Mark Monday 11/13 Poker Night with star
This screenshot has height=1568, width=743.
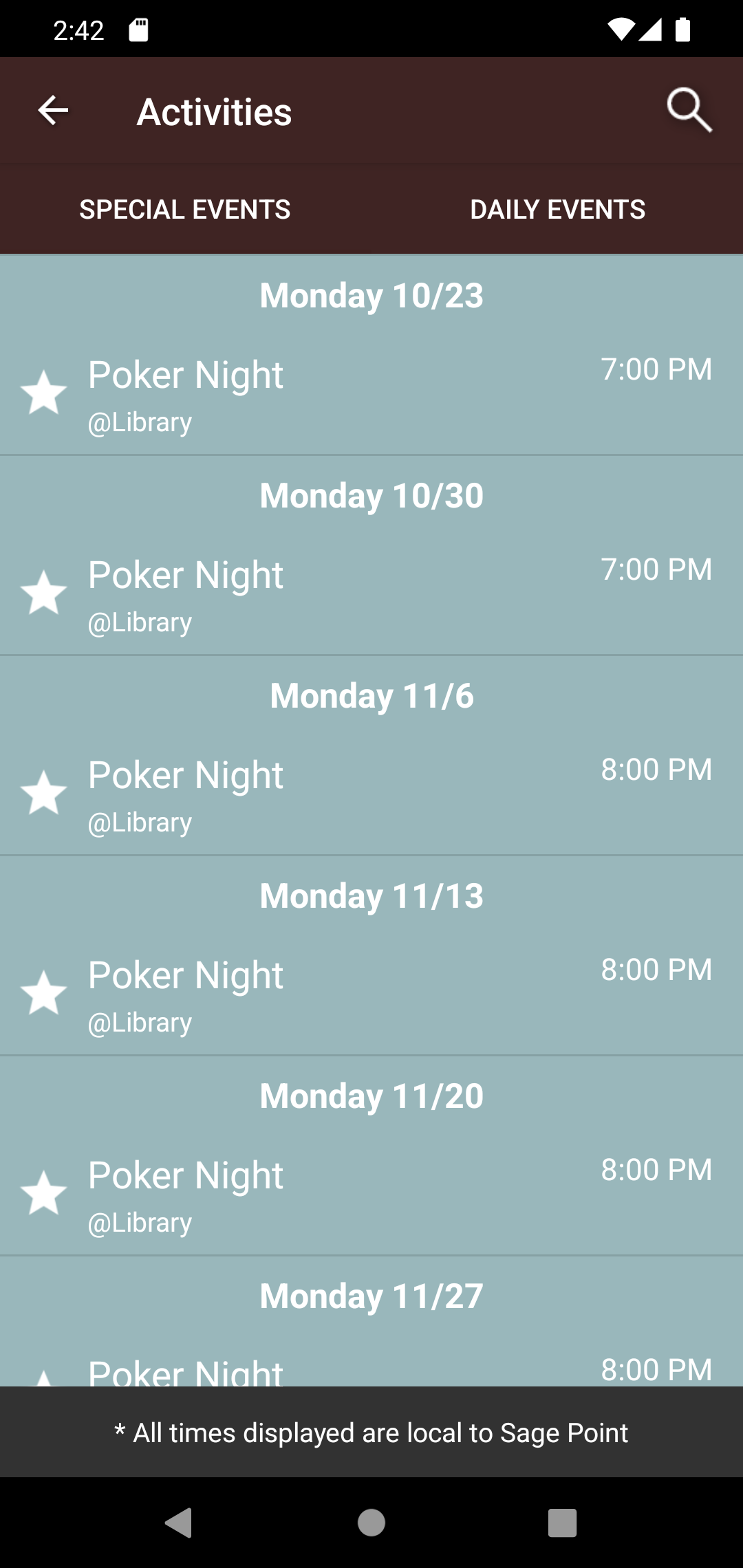pos(44,993)
